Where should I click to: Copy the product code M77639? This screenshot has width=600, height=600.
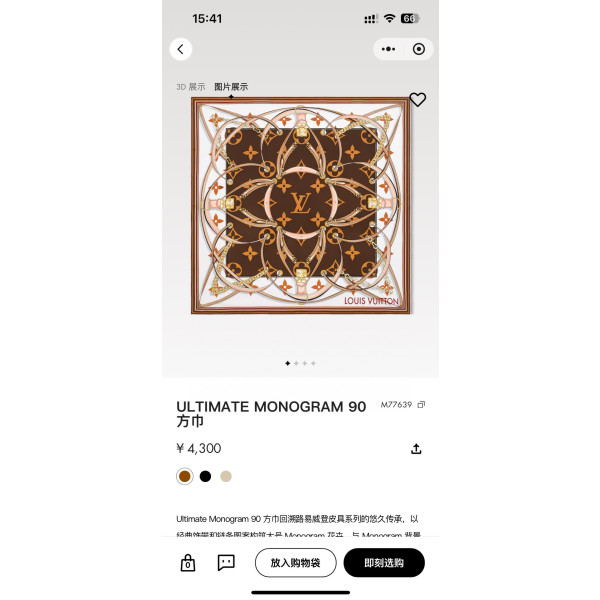421,405
